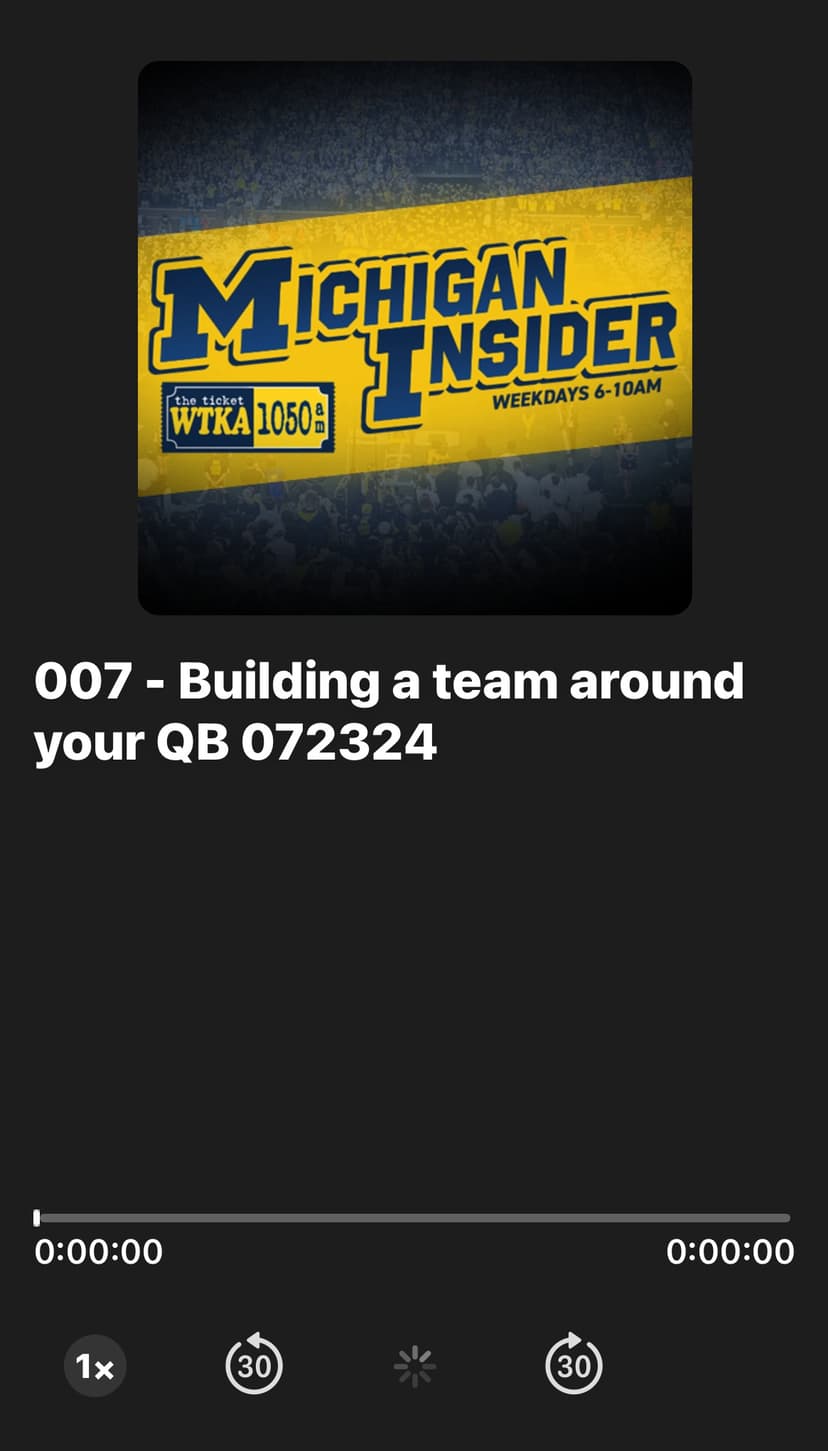Tap the playback progress bar

coord(413,1218)
